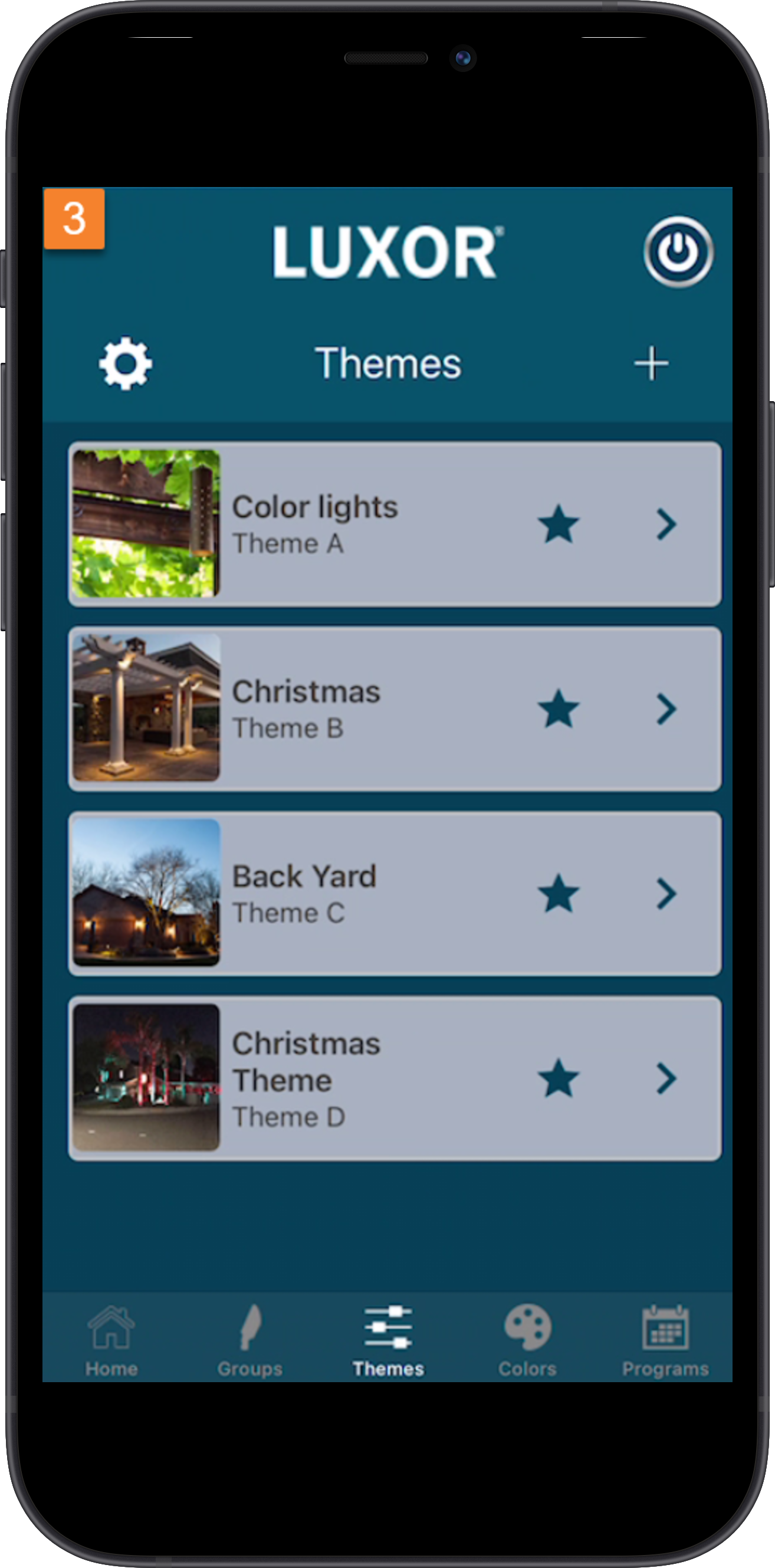This screenshot has height=1568, width=775.
Task: Toggle favorite star for Theme D
Action: point(559,1078)
